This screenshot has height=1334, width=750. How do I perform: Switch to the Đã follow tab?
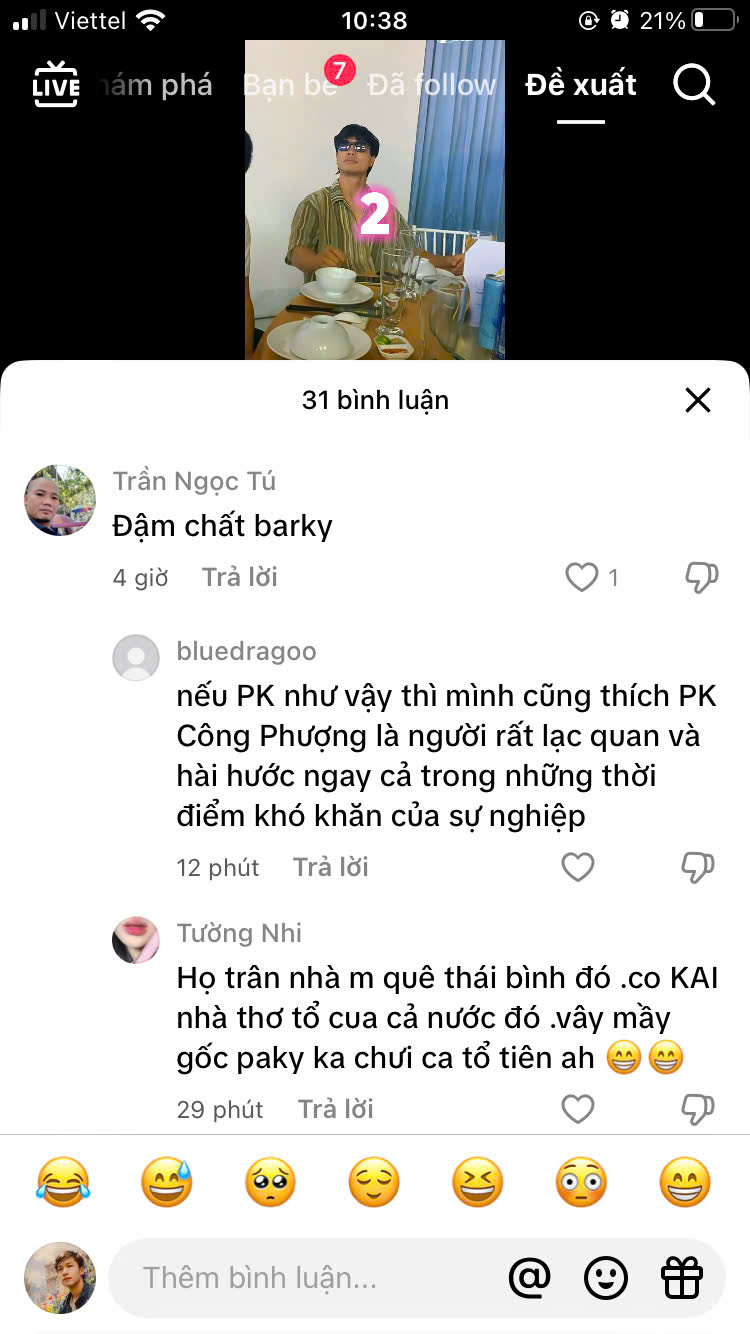point(432,85)
